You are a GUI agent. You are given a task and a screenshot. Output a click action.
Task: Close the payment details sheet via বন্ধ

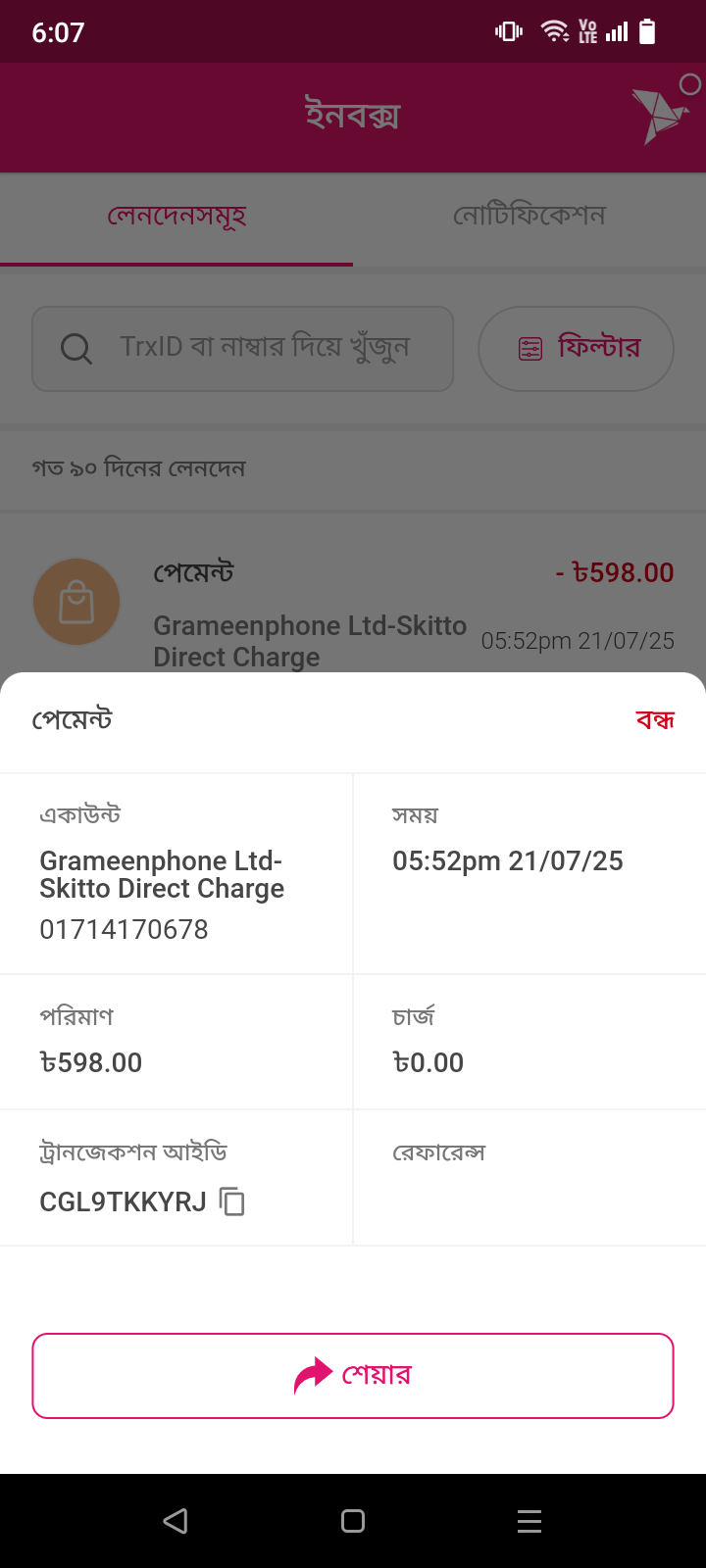click(x=655, y=720)
